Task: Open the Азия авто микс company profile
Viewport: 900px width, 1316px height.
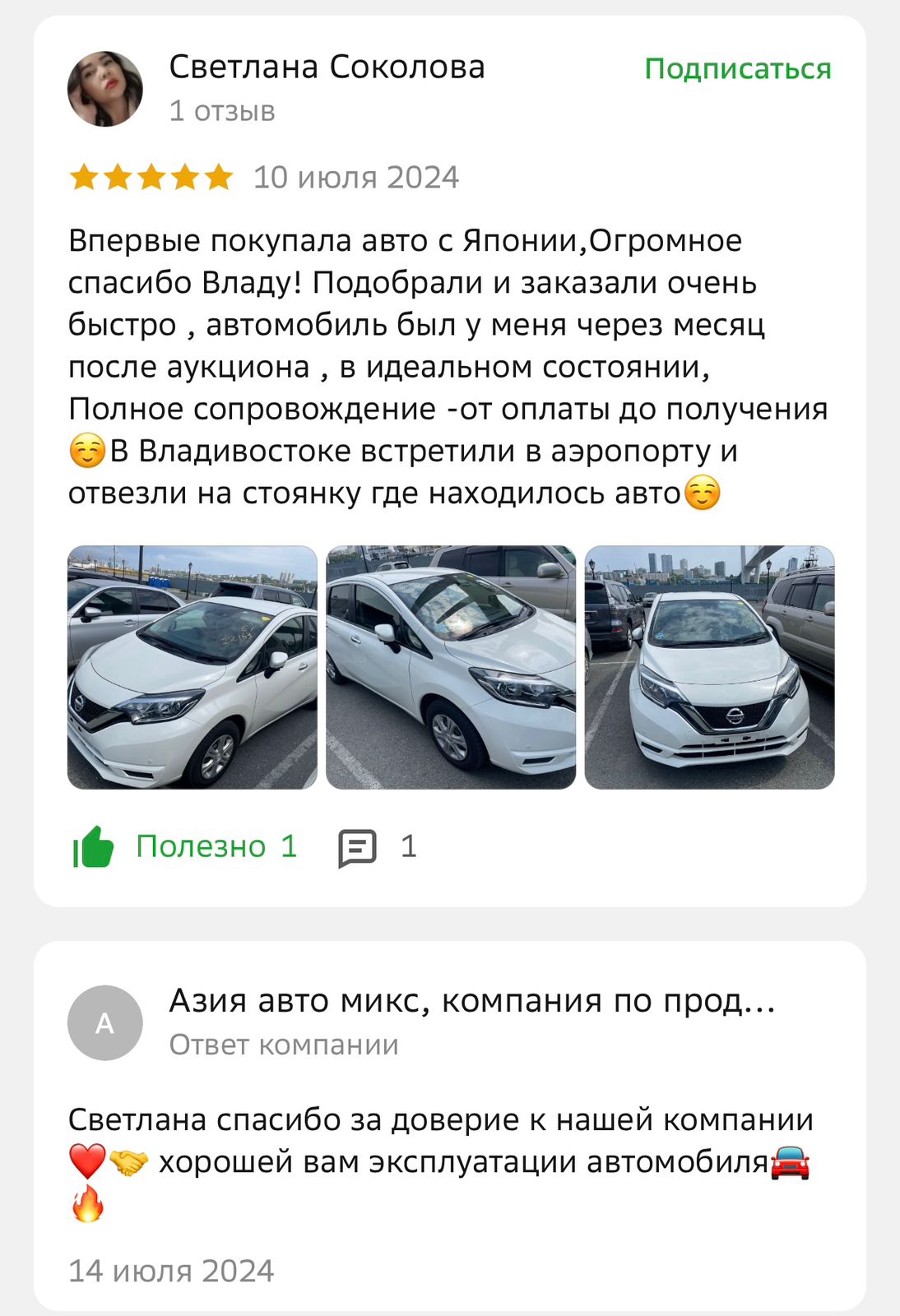Action: (471, 1001)
